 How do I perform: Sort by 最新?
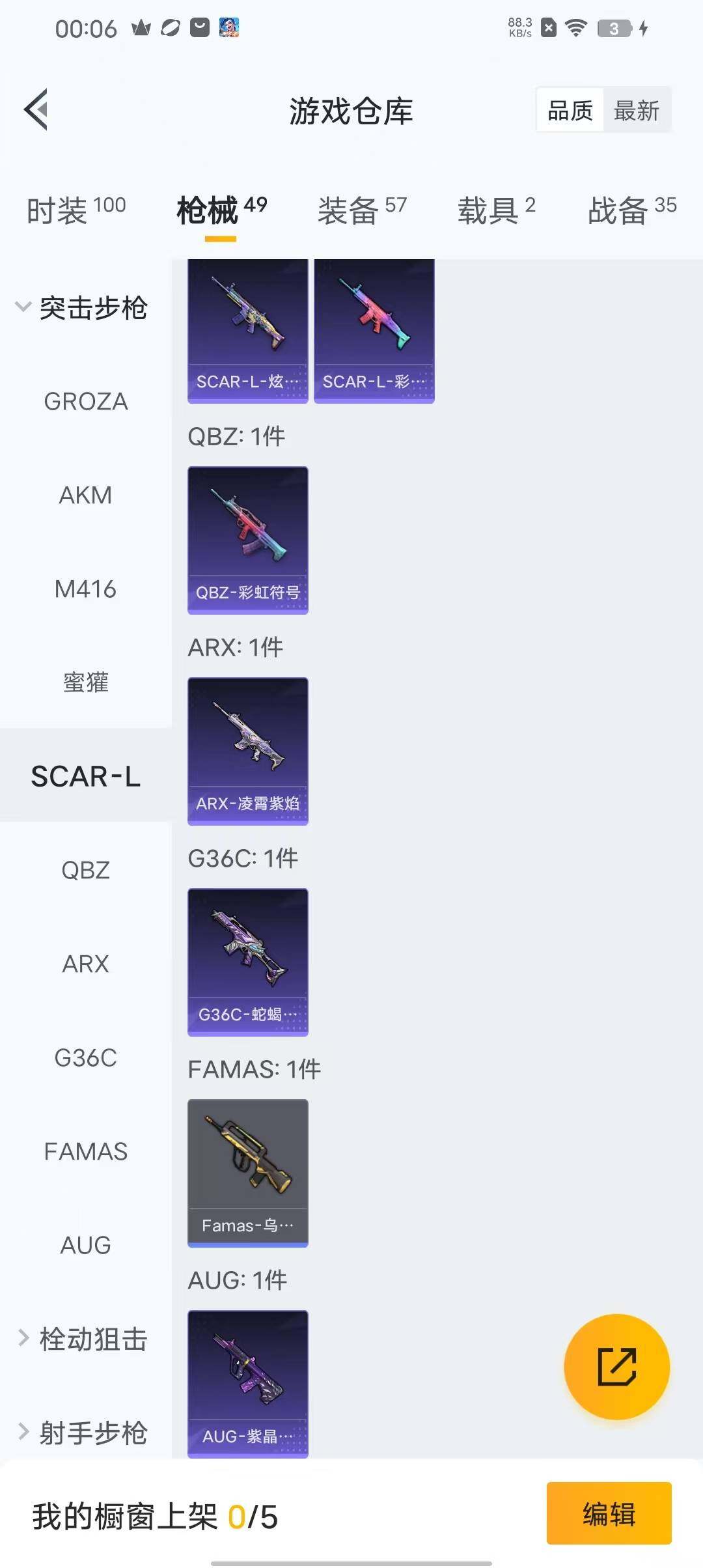tap(636, 111)
